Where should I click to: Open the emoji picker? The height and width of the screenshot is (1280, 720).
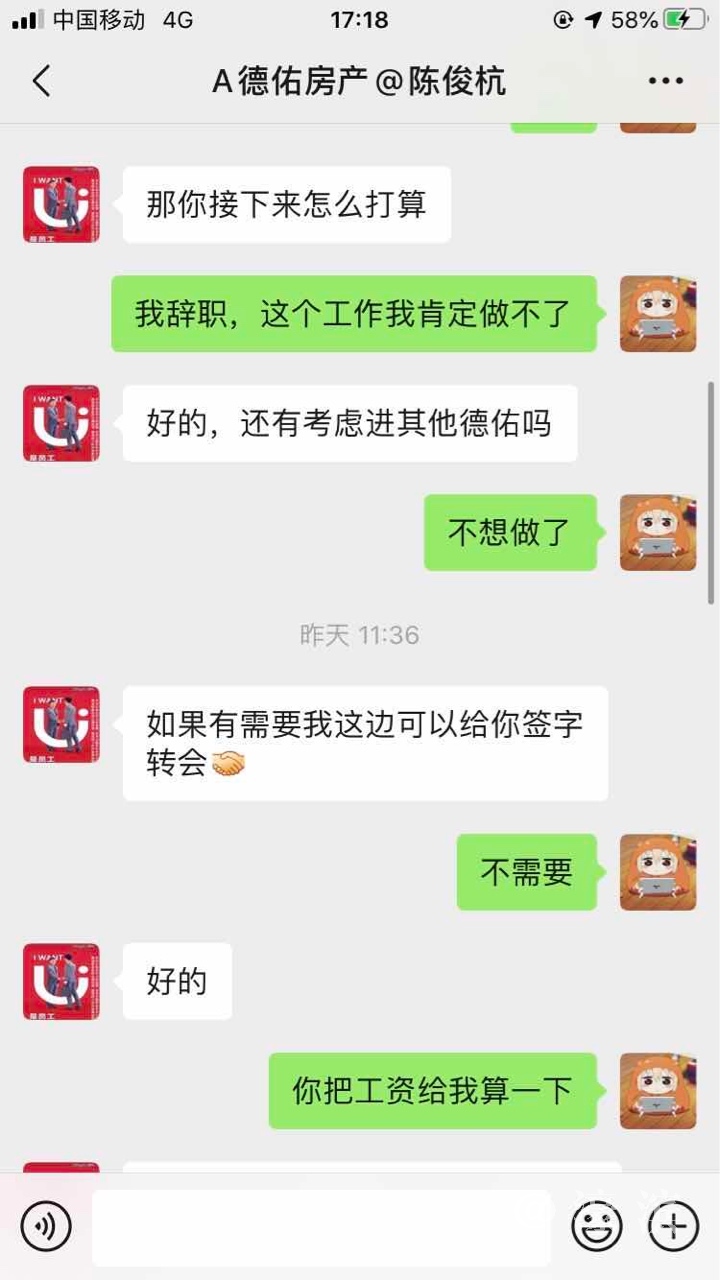596,1226
